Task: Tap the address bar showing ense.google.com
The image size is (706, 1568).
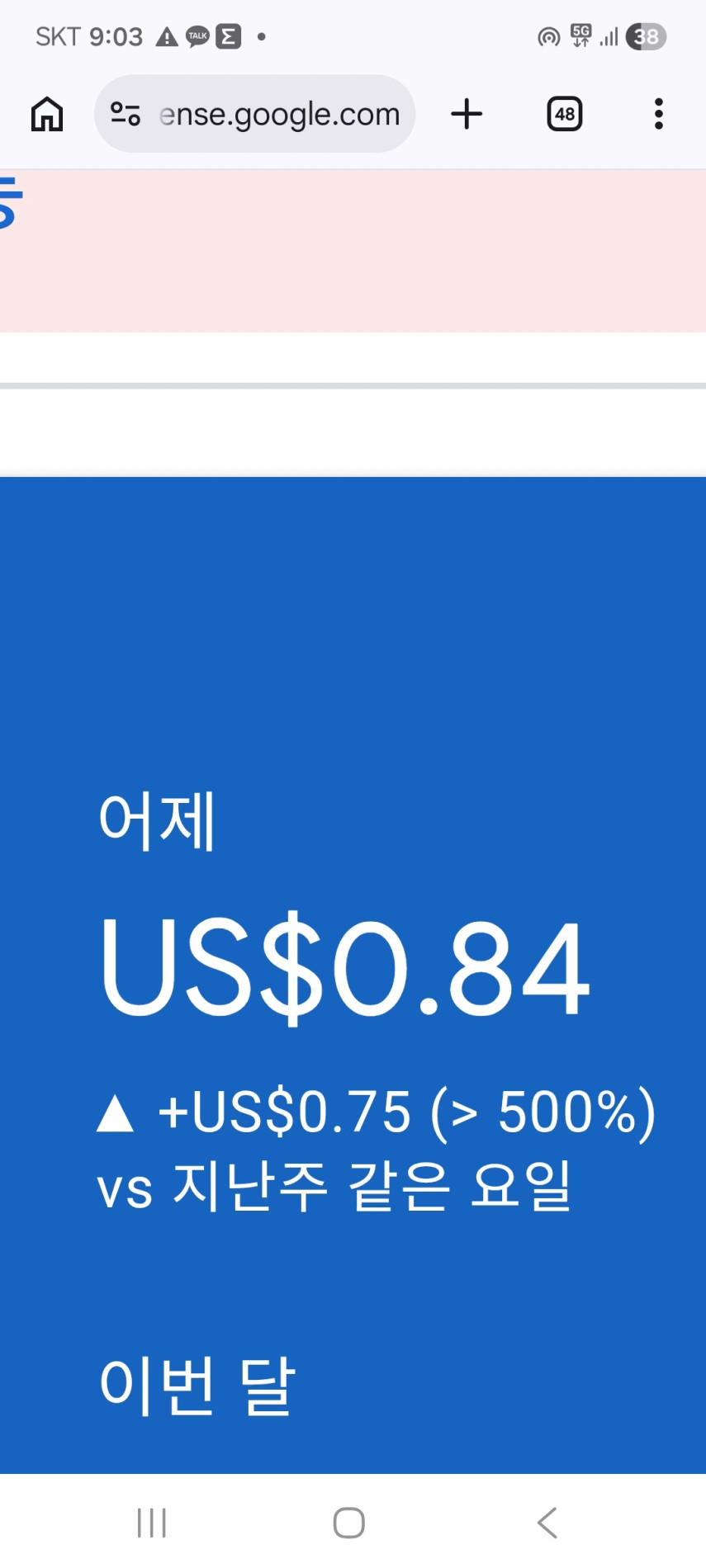Action: point(279,114)
